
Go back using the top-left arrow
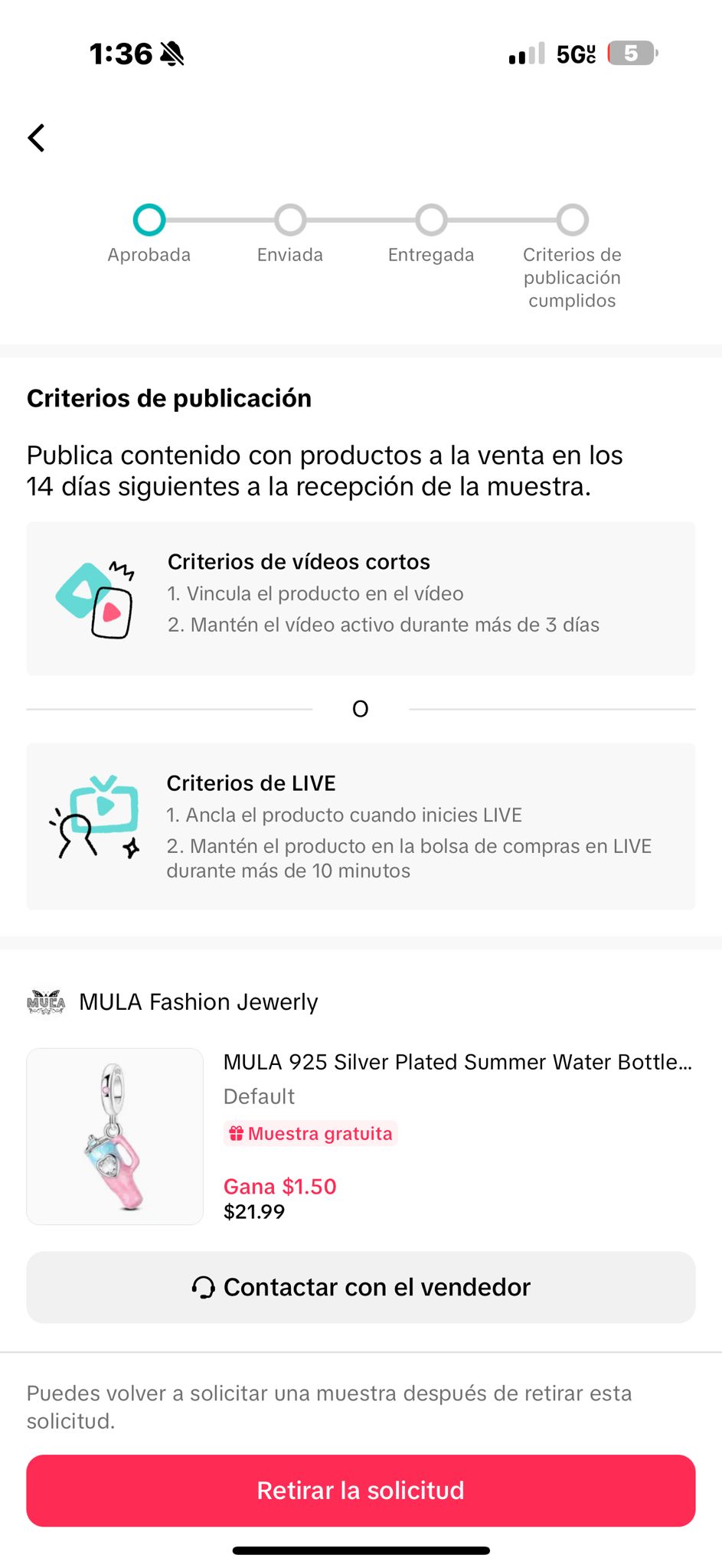coord(36,138)
